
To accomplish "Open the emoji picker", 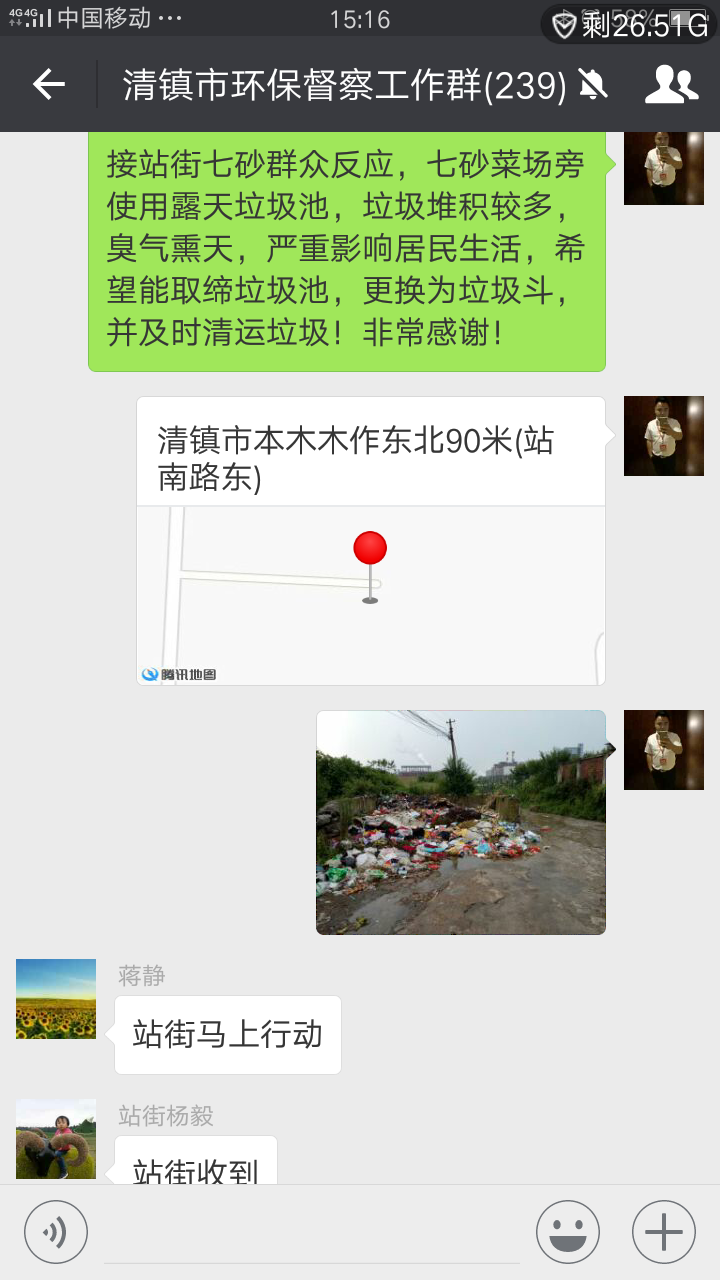I will click(567, 1232).
